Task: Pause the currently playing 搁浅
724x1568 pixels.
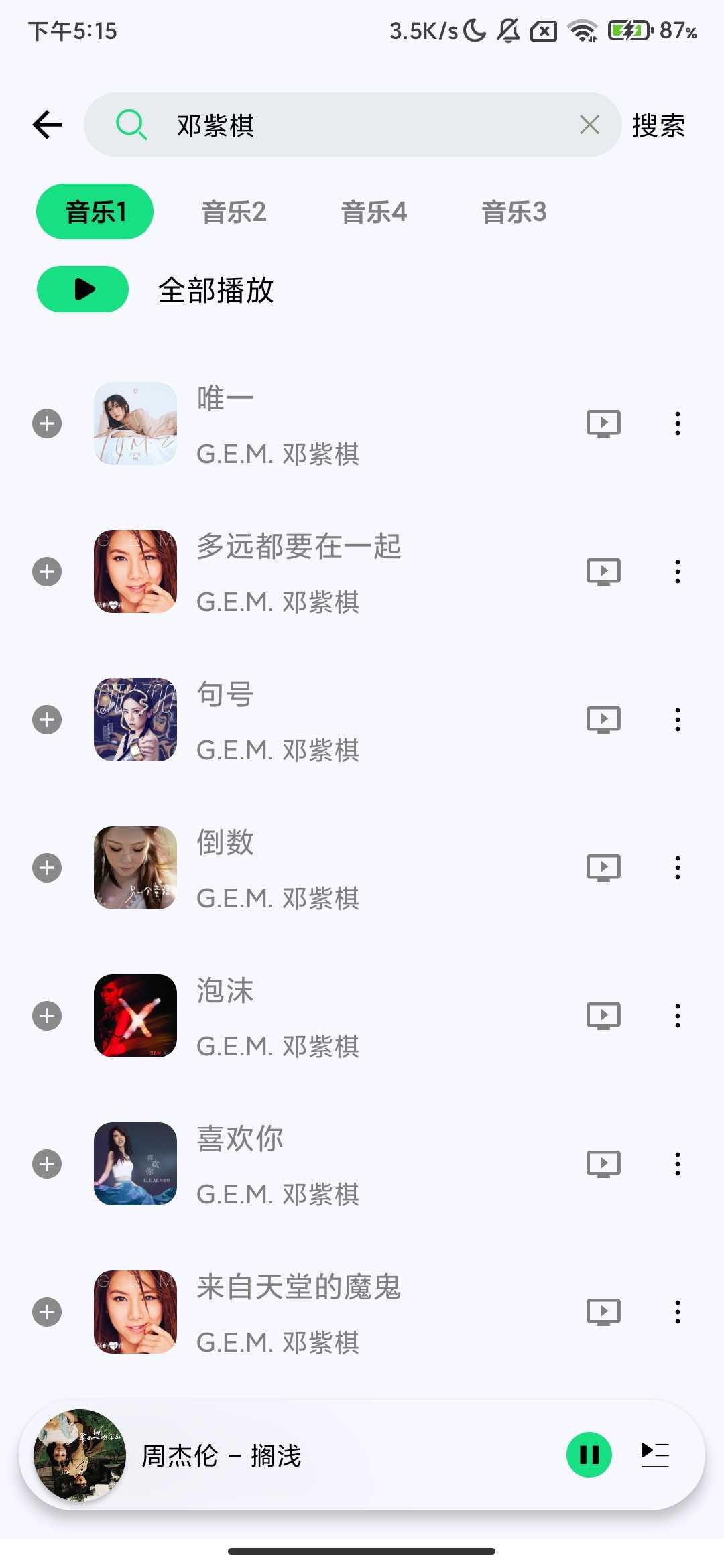Action: (x=589, y=1455)
